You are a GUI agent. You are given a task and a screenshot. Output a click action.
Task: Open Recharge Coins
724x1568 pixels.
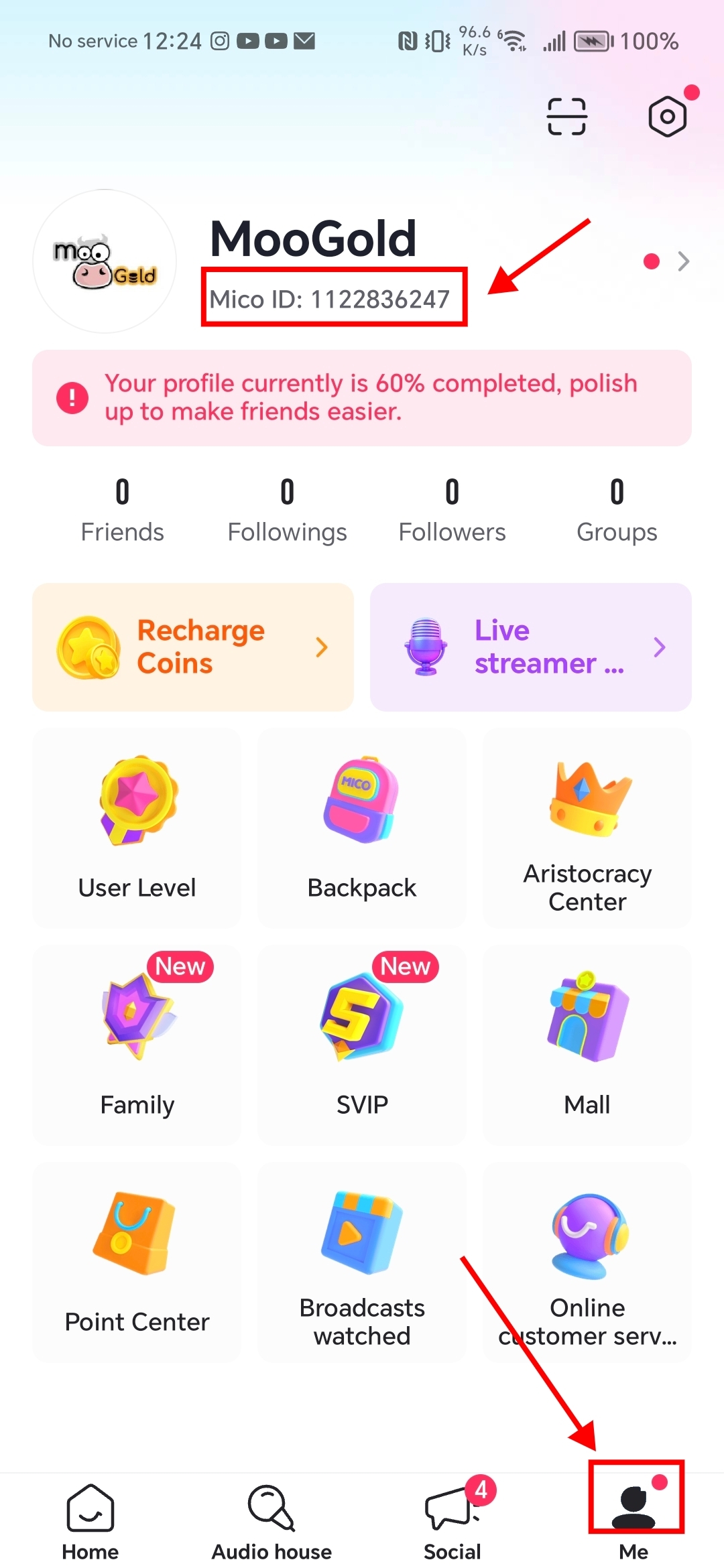pyautogui.click(x=193, y=647)
